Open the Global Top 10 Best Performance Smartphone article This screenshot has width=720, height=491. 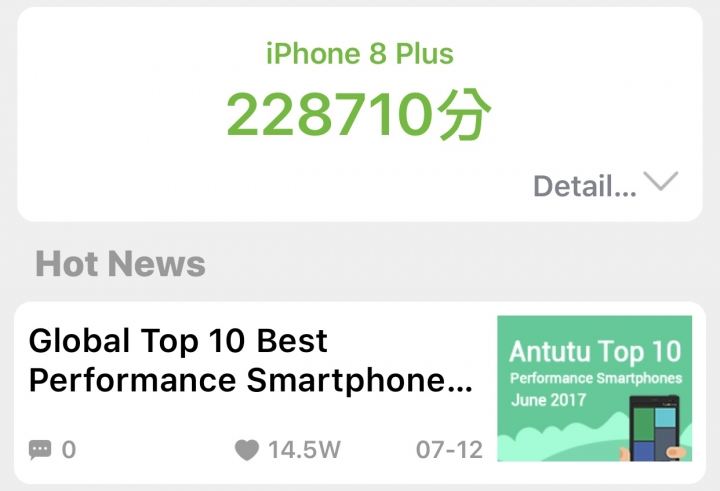pos(250,361)
